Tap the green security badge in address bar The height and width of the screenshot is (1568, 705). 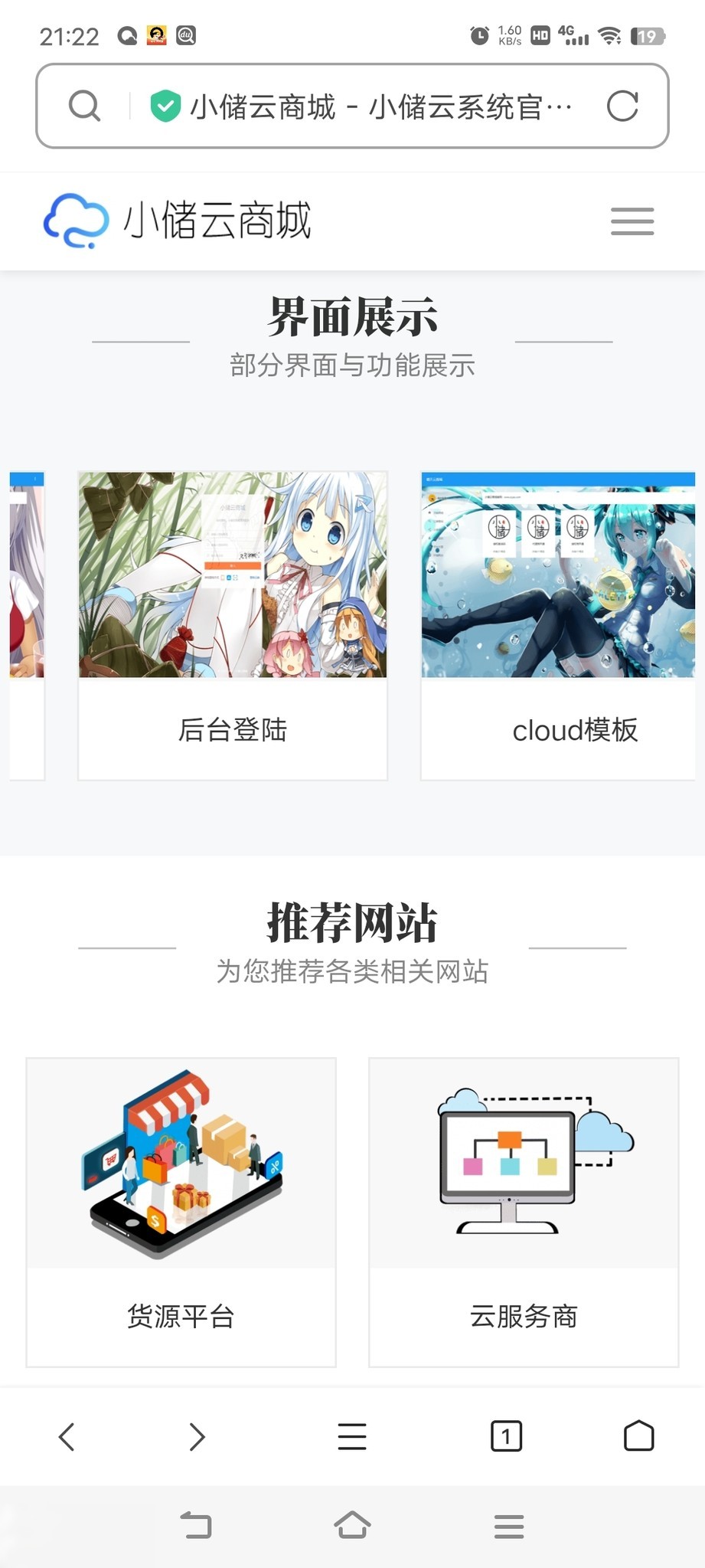165,106
